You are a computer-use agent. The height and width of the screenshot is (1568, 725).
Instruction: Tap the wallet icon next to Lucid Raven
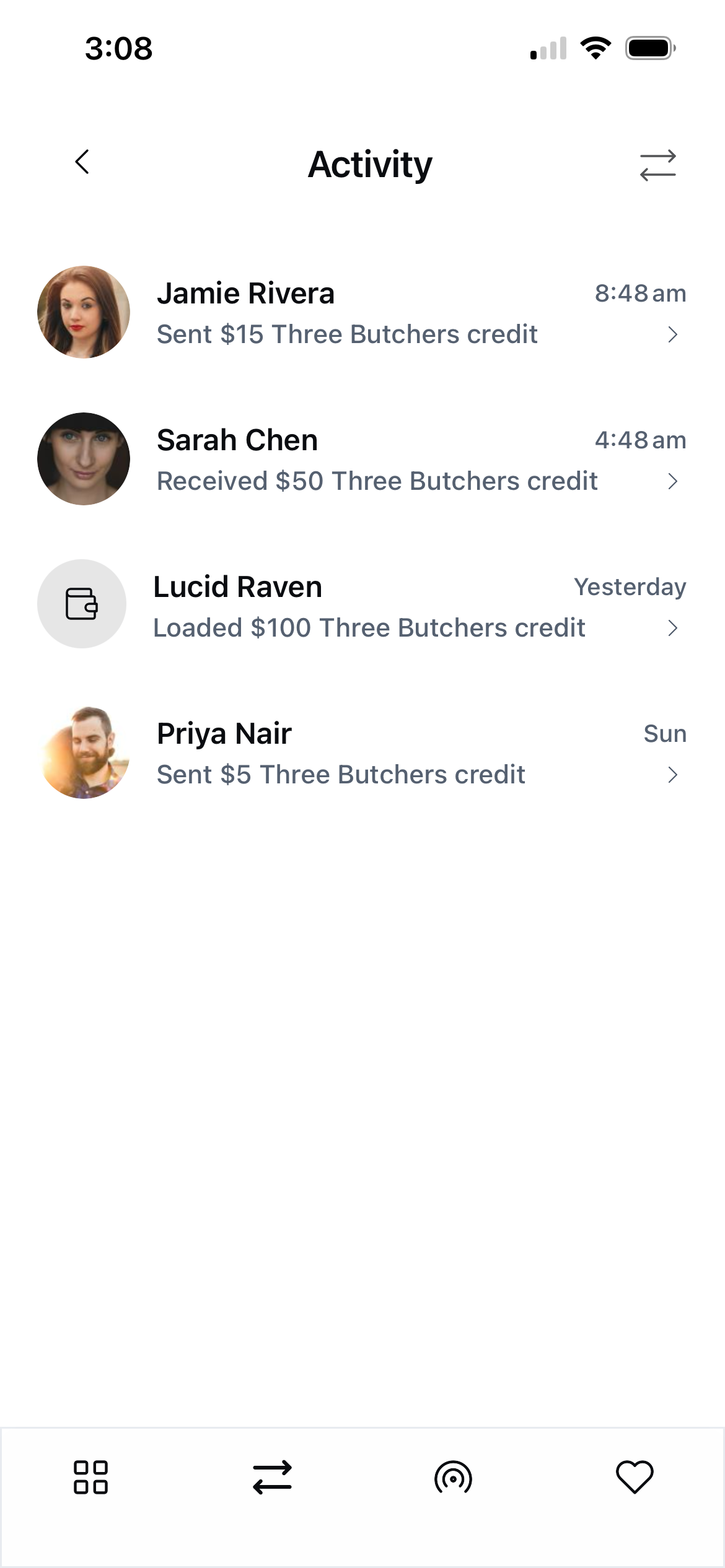[x=82, y=604]
